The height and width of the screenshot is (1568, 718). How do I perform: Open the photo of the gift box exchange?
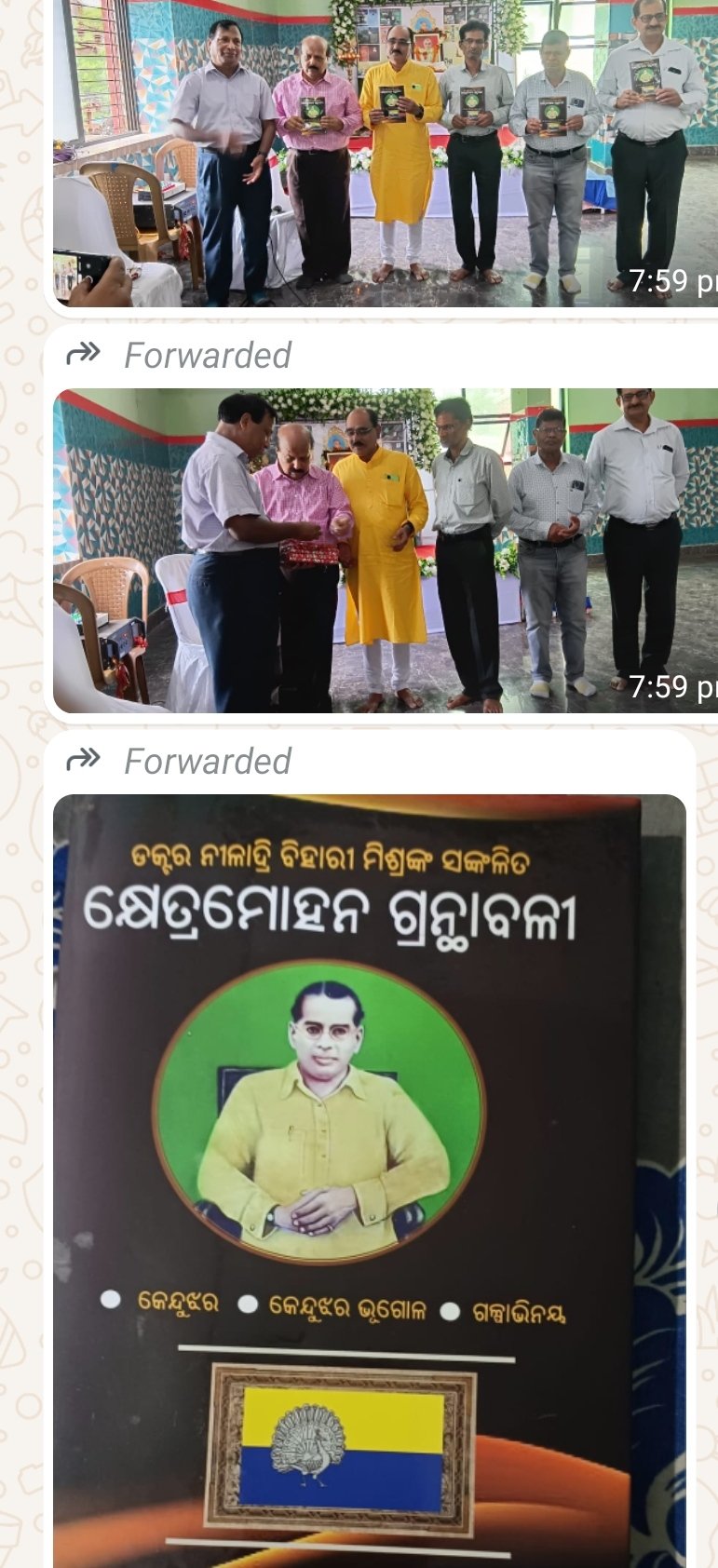point(385,551)
